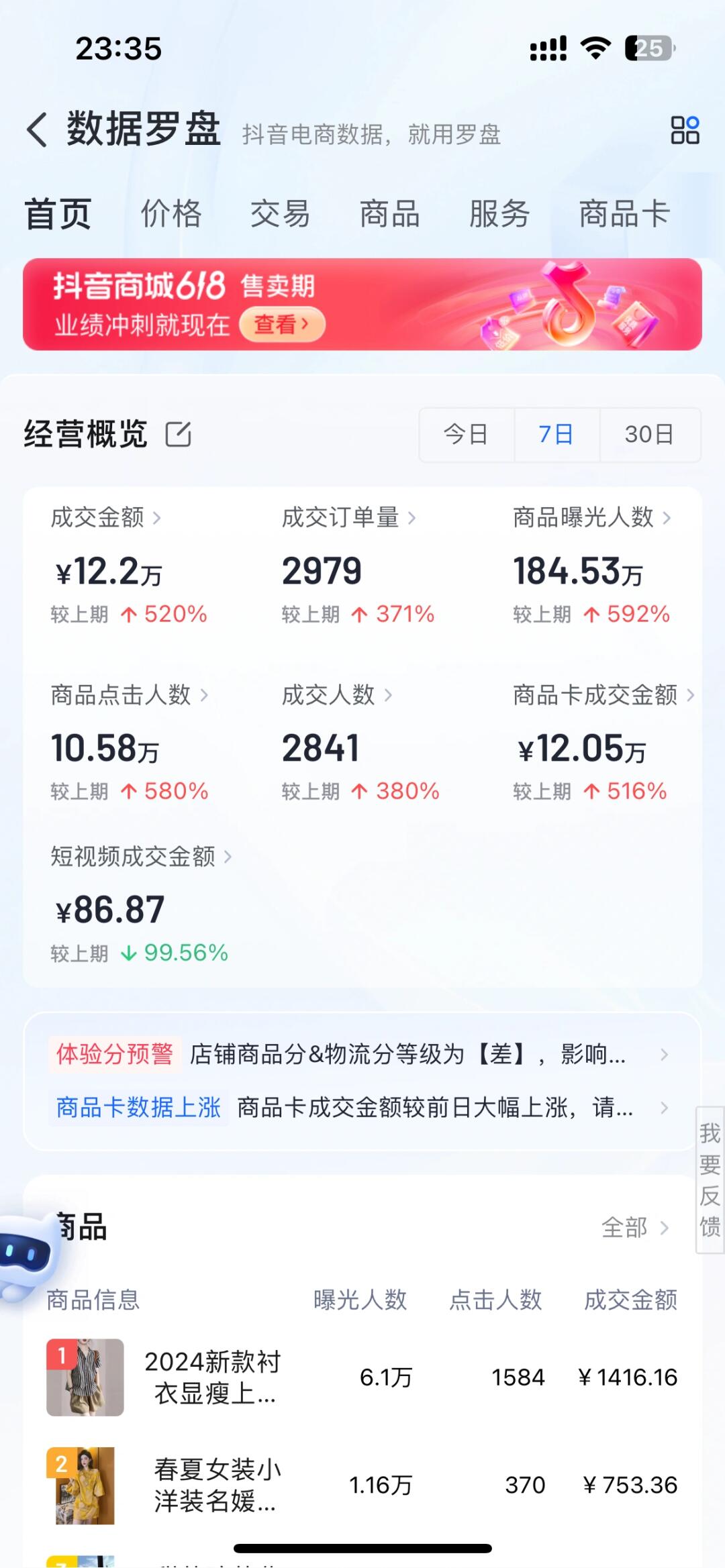This screenshot has height=1568, width=725.
Task: Edit 经营概览 metrics with pencil icon
Action: (179, 434)
